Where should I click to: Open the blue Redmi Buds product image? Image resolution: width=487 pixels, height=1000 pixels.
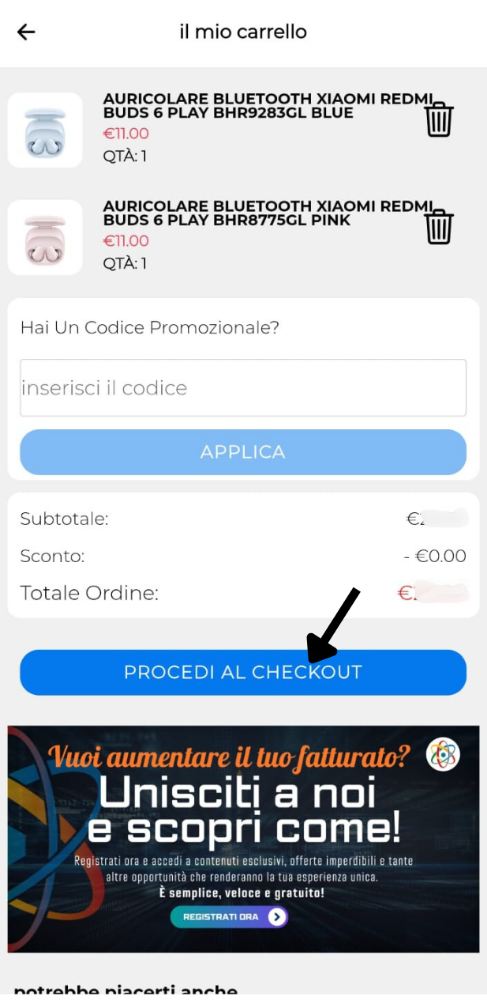(x=45, y=130)
